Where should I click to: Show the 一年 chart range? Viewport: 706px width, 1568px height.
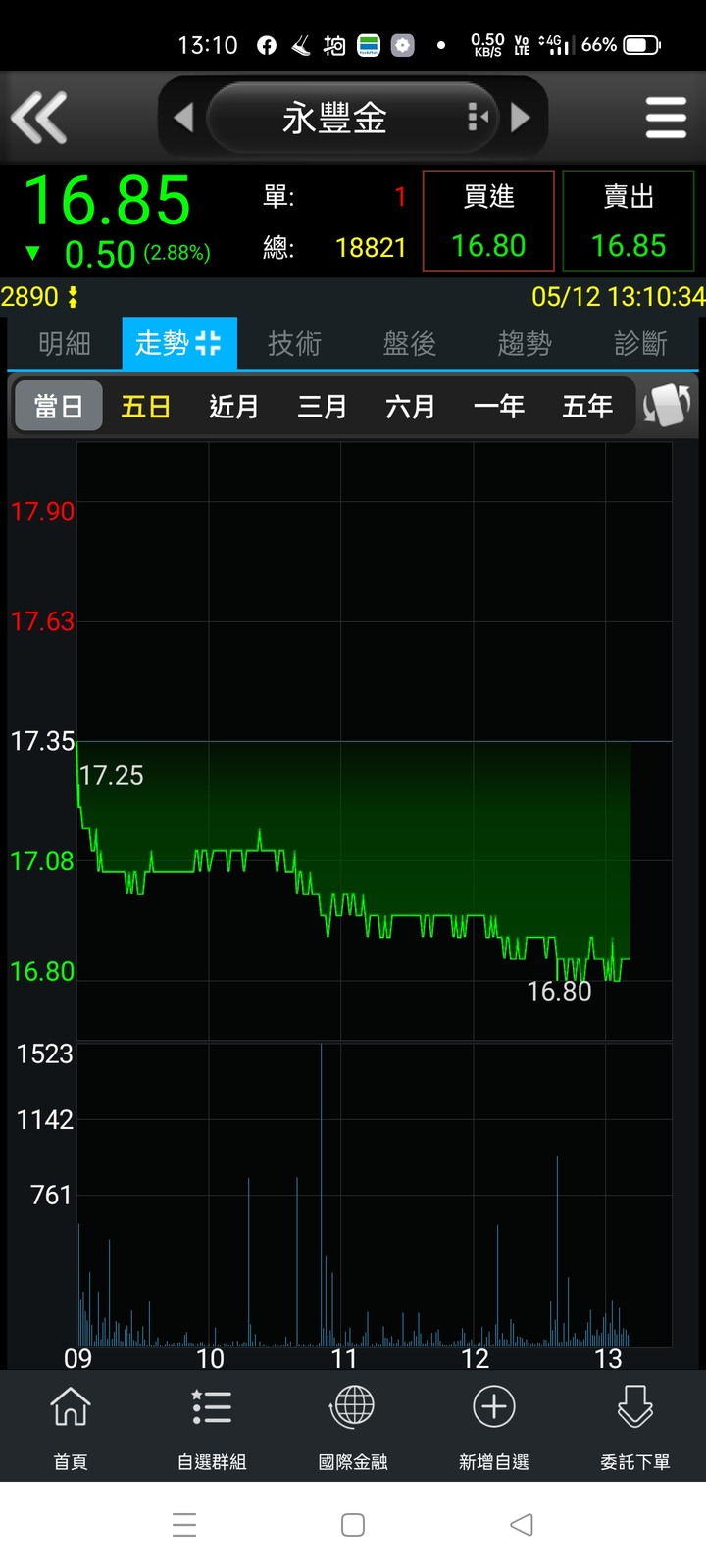tap(499, 406)
